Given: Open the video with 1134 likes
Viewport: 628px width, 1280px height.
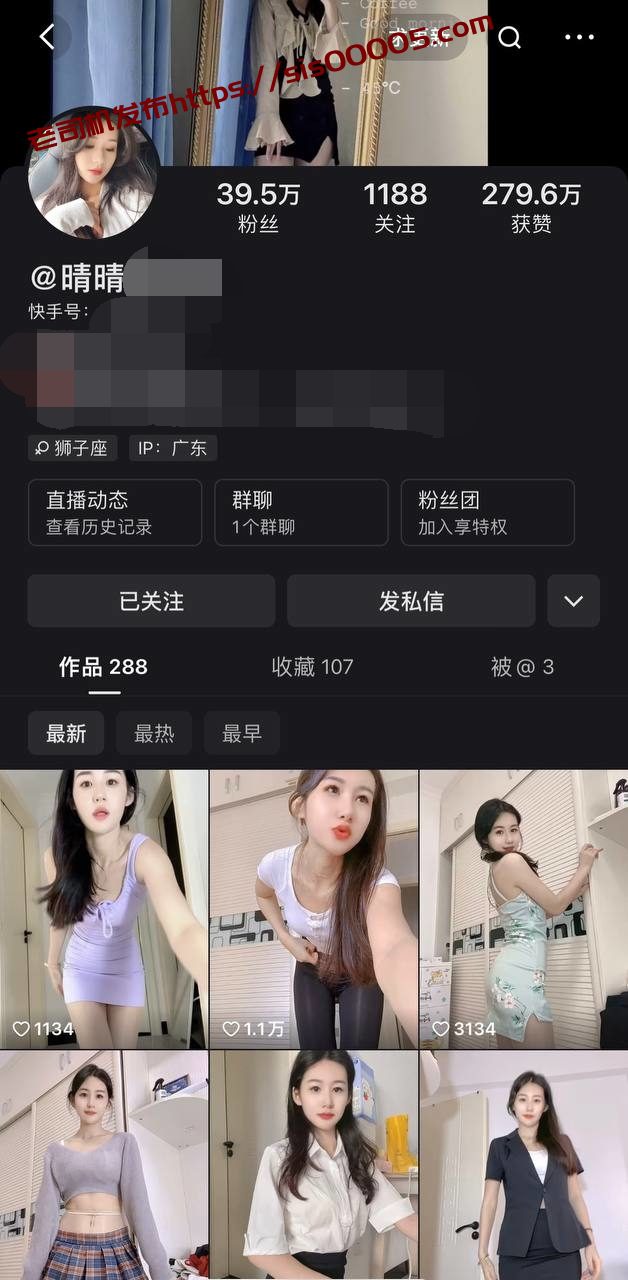Looking at the screenshot, I should (x=104, y=908).
